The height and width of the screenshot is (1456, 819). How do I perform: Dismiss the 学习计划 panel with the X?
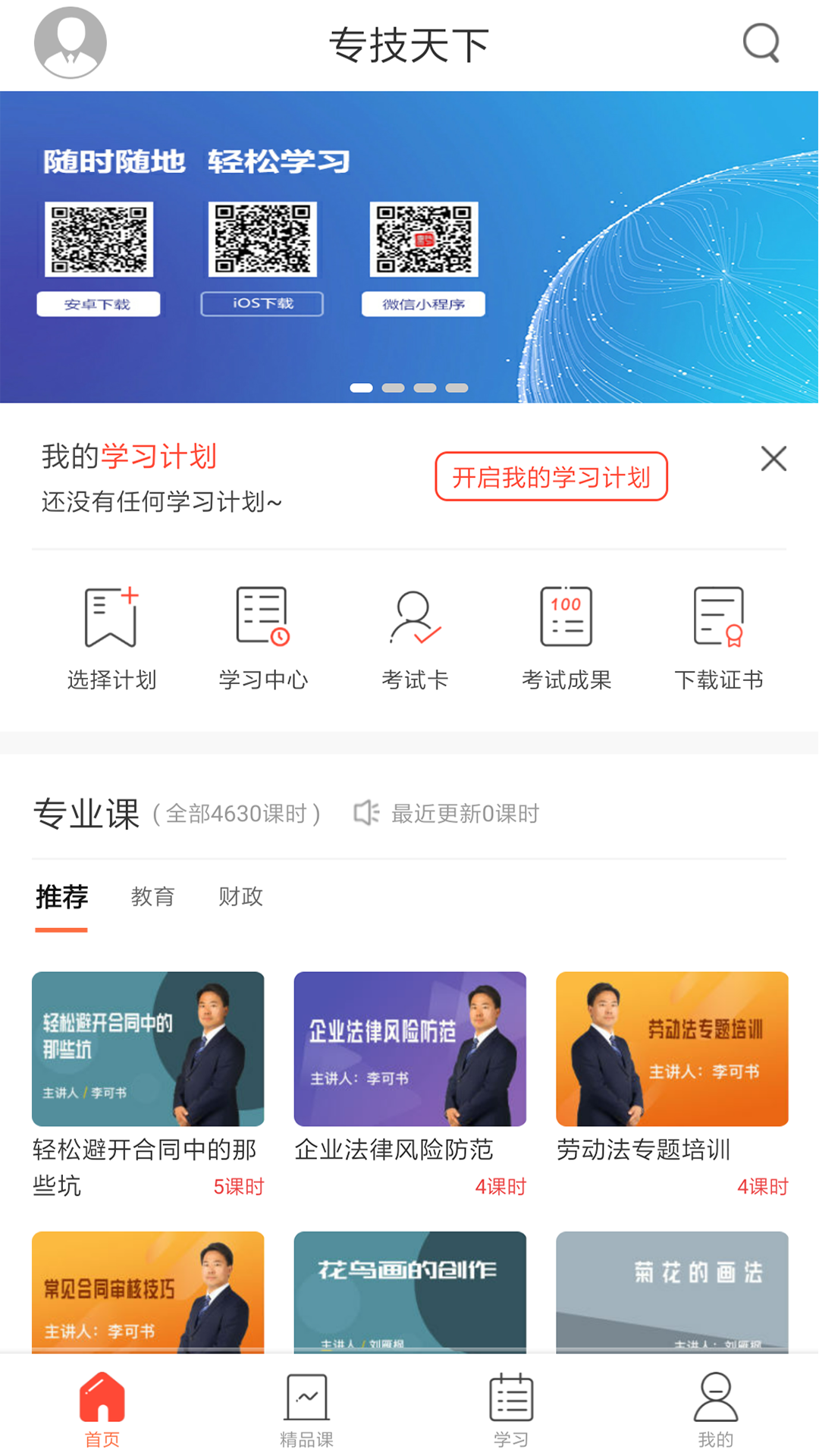[773, 459]
